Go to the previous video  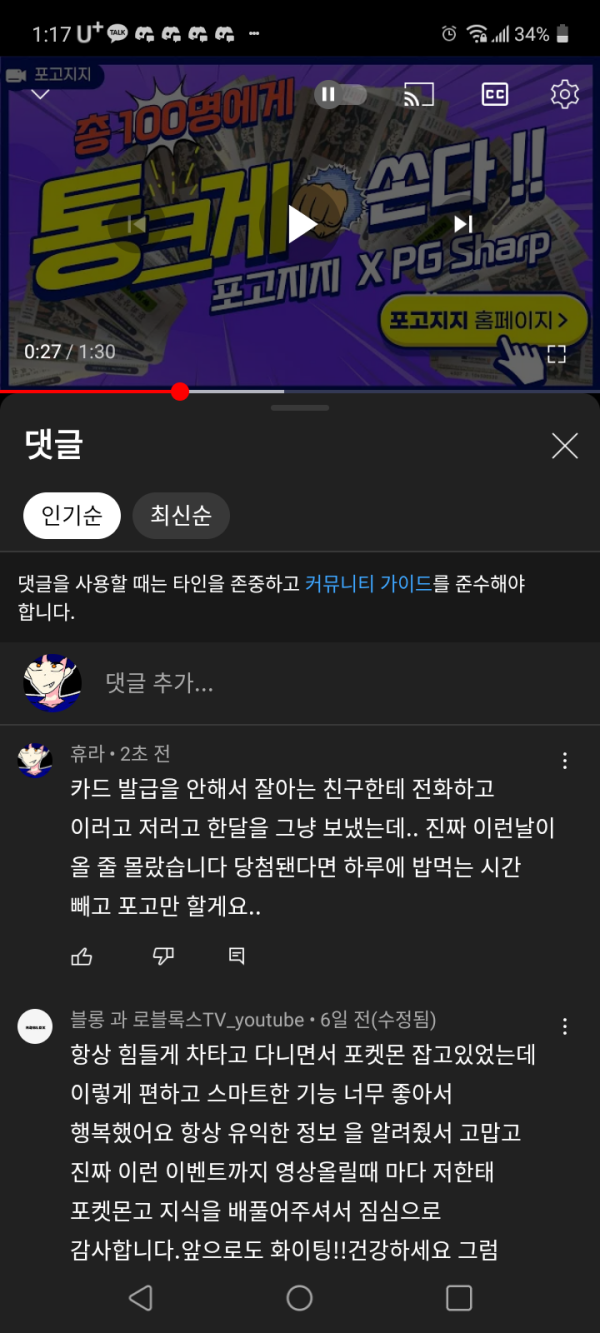pos(138,224)
